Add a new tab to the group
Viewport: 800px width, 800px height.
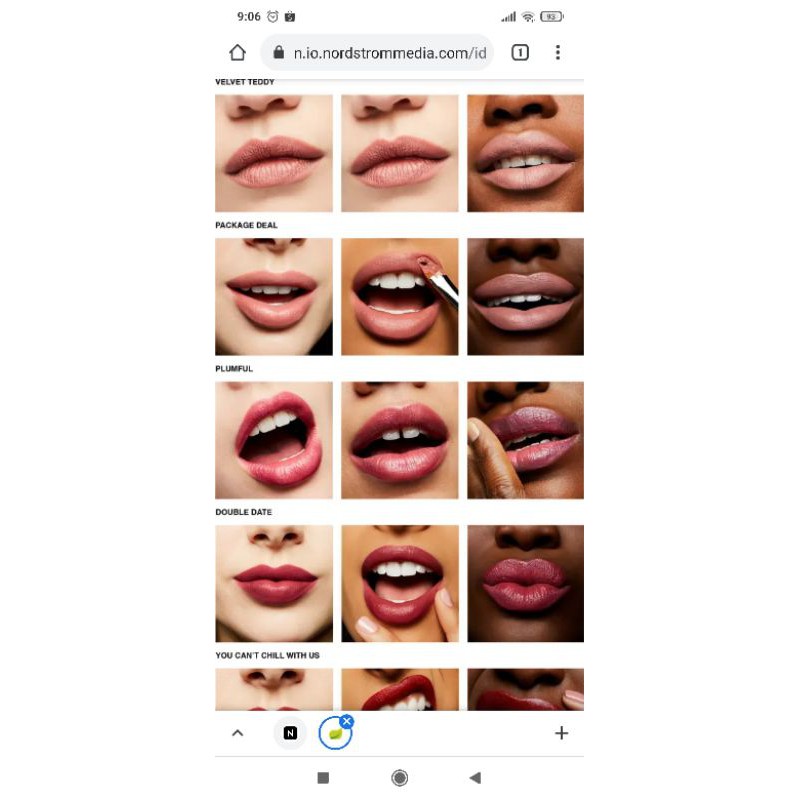tap(561, 733)
